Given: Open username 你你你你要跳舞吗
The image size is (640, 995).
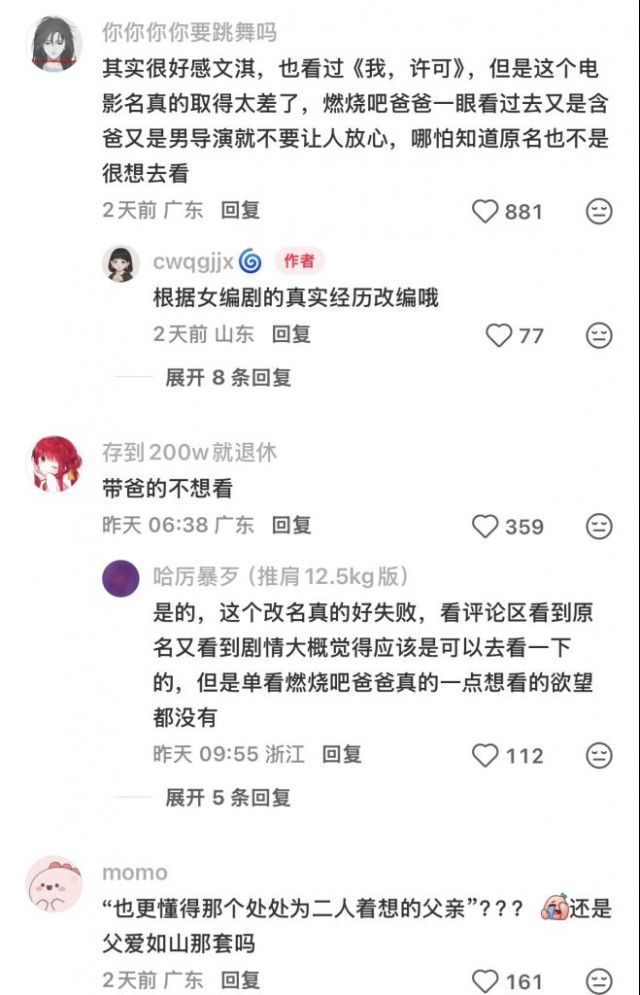Looking at the screenshot, I should [189, 32].
